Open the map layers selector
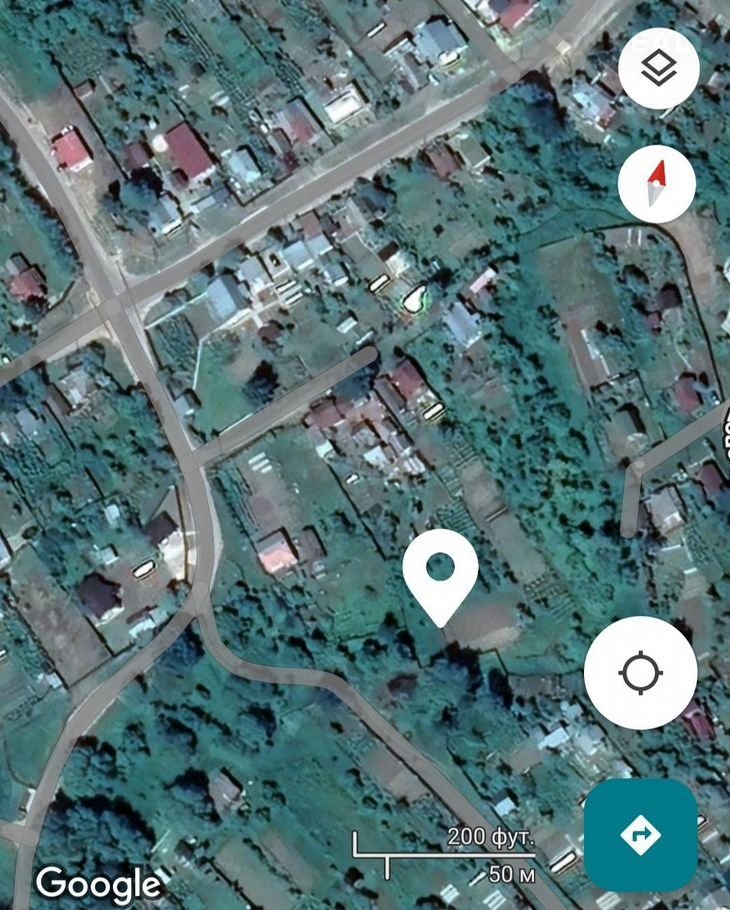730x910 pixels. click(657, 69)
